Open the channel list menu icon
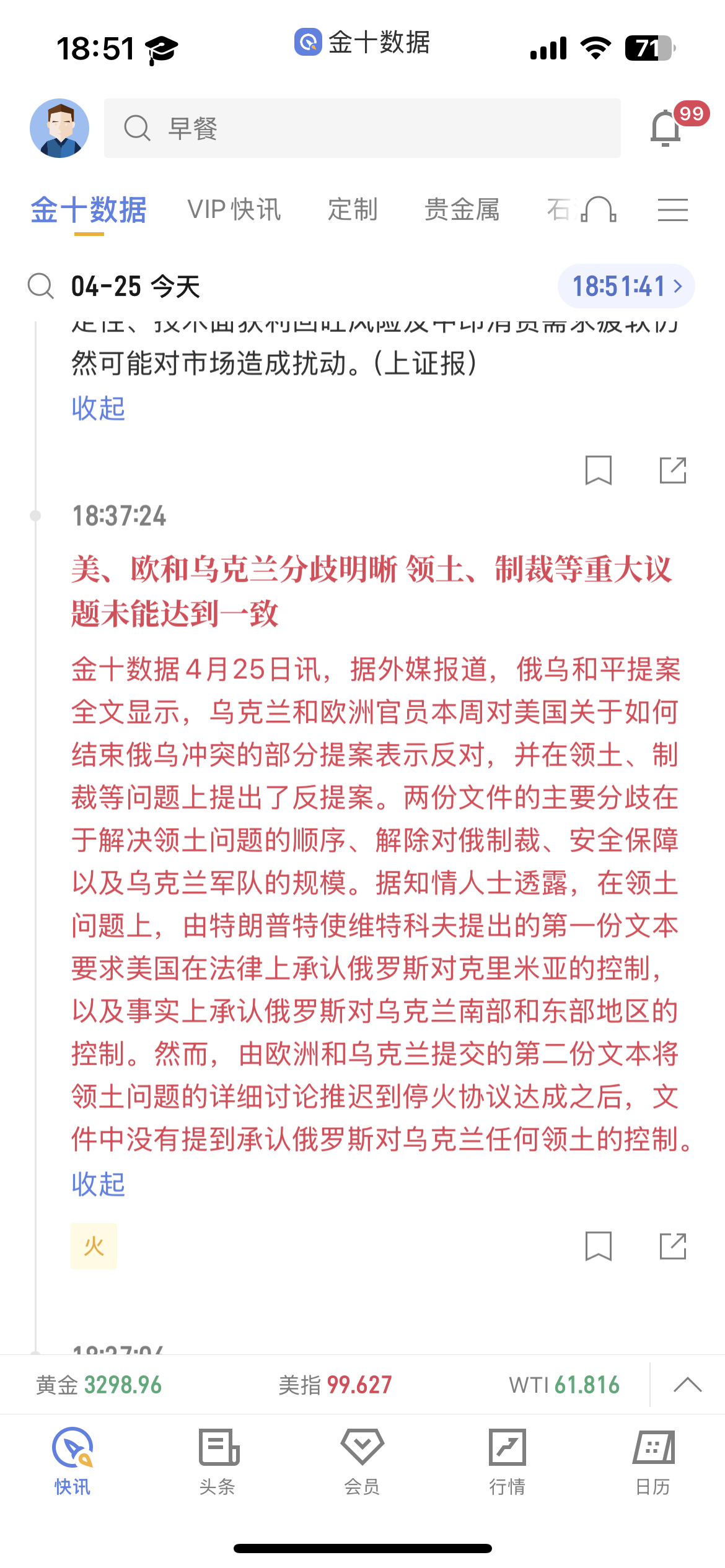Viewport: 725px width, 1568px height. click(x=673, y=209)
